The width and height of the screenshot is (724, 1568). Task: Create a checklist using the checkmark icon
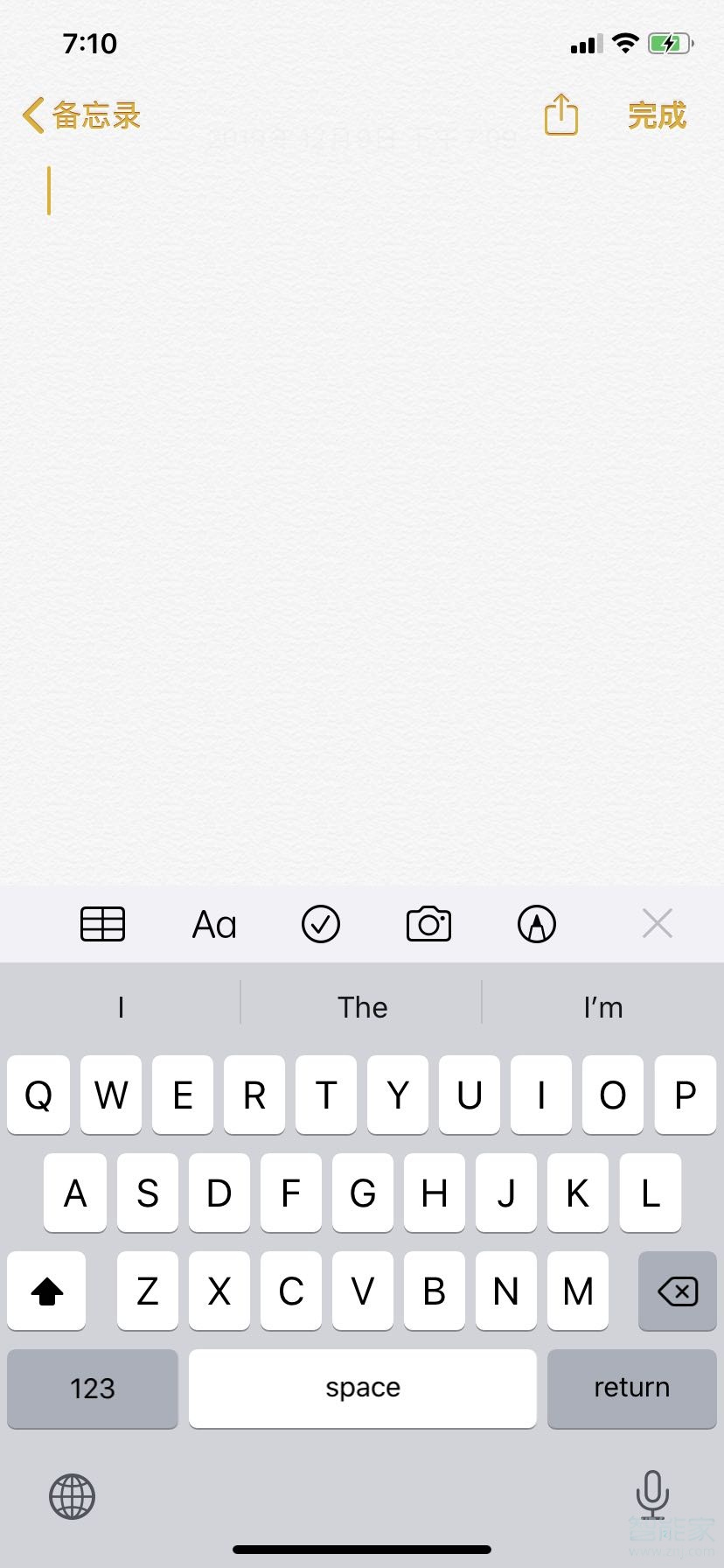pos(321,923)
